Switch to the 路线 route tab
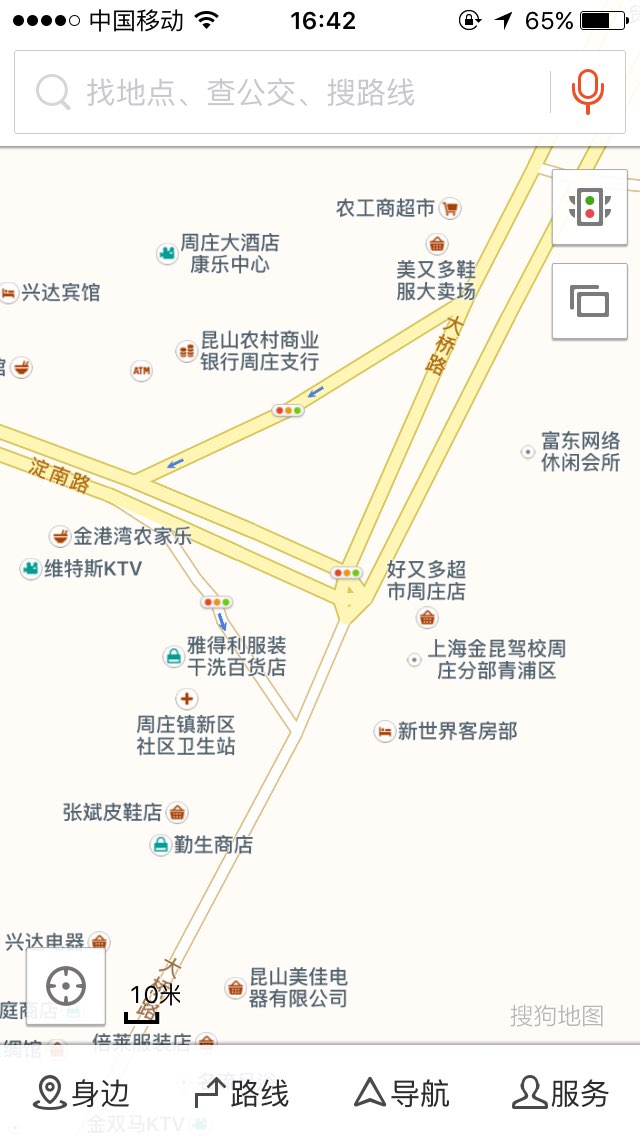Image resolution: width=640 pixels, height=1136 pixels. [x=241, y=1093]
